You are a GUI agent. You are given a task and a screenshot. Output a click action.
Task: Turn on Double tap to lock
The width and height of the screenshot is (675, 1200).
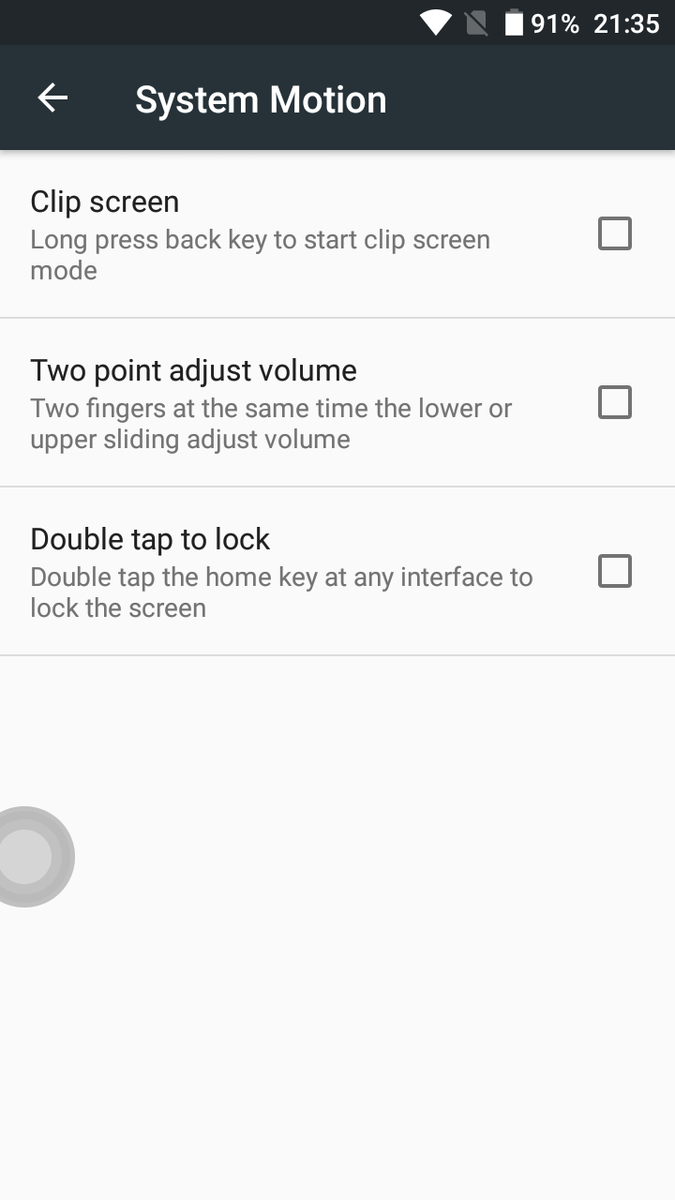click(x=614, y=572)
